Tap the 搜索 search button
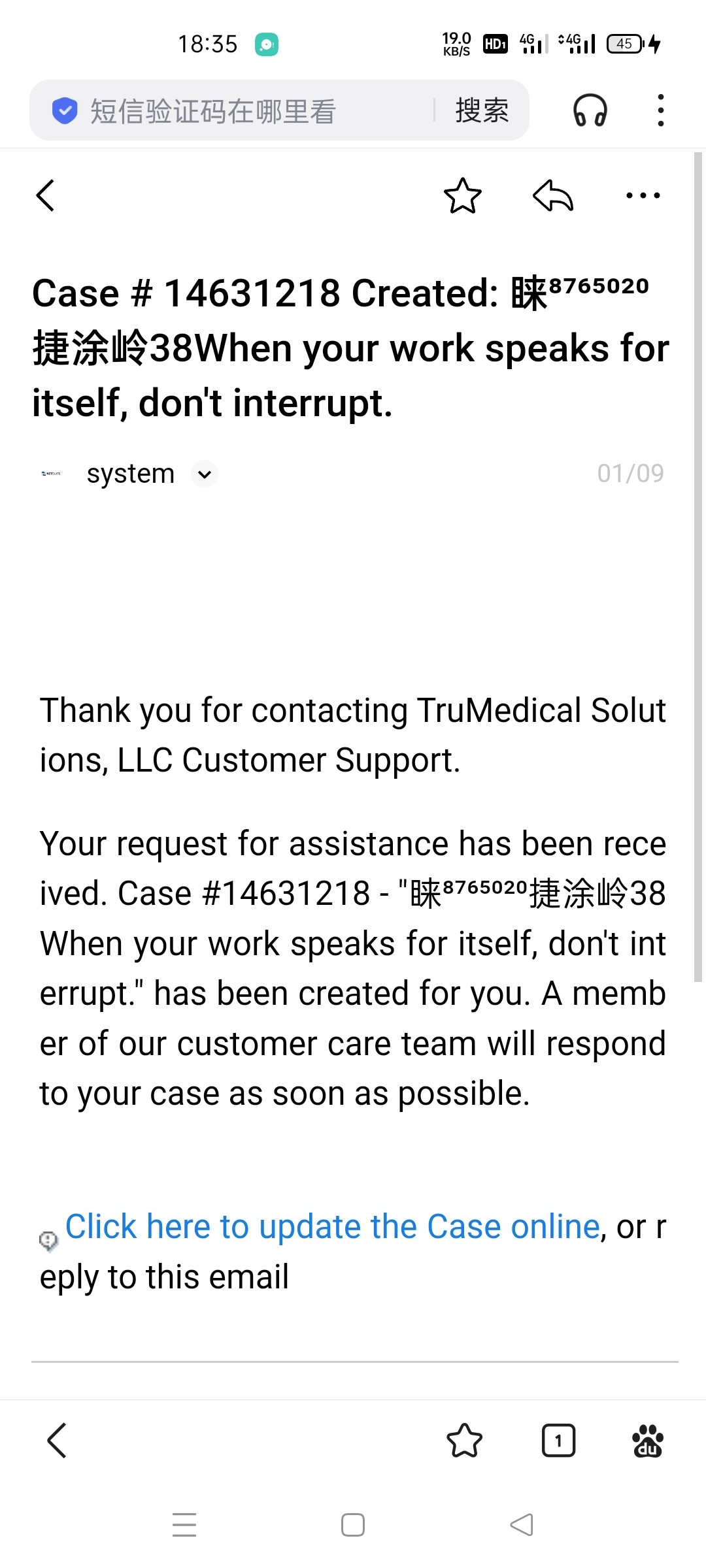This screenshot has width=706, height=1568. [x=482, y=110]
